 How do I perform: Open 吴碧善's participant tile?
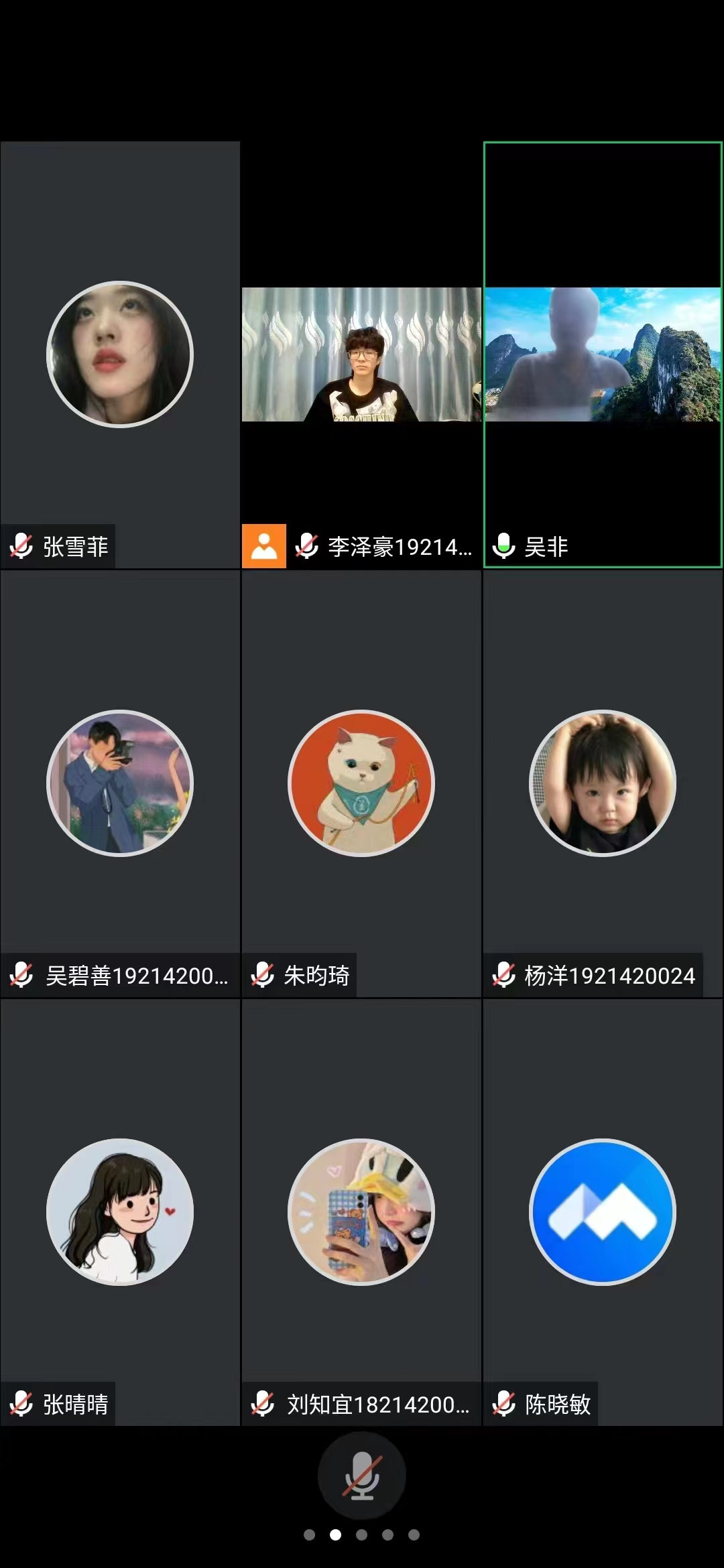tap(120, 783)
